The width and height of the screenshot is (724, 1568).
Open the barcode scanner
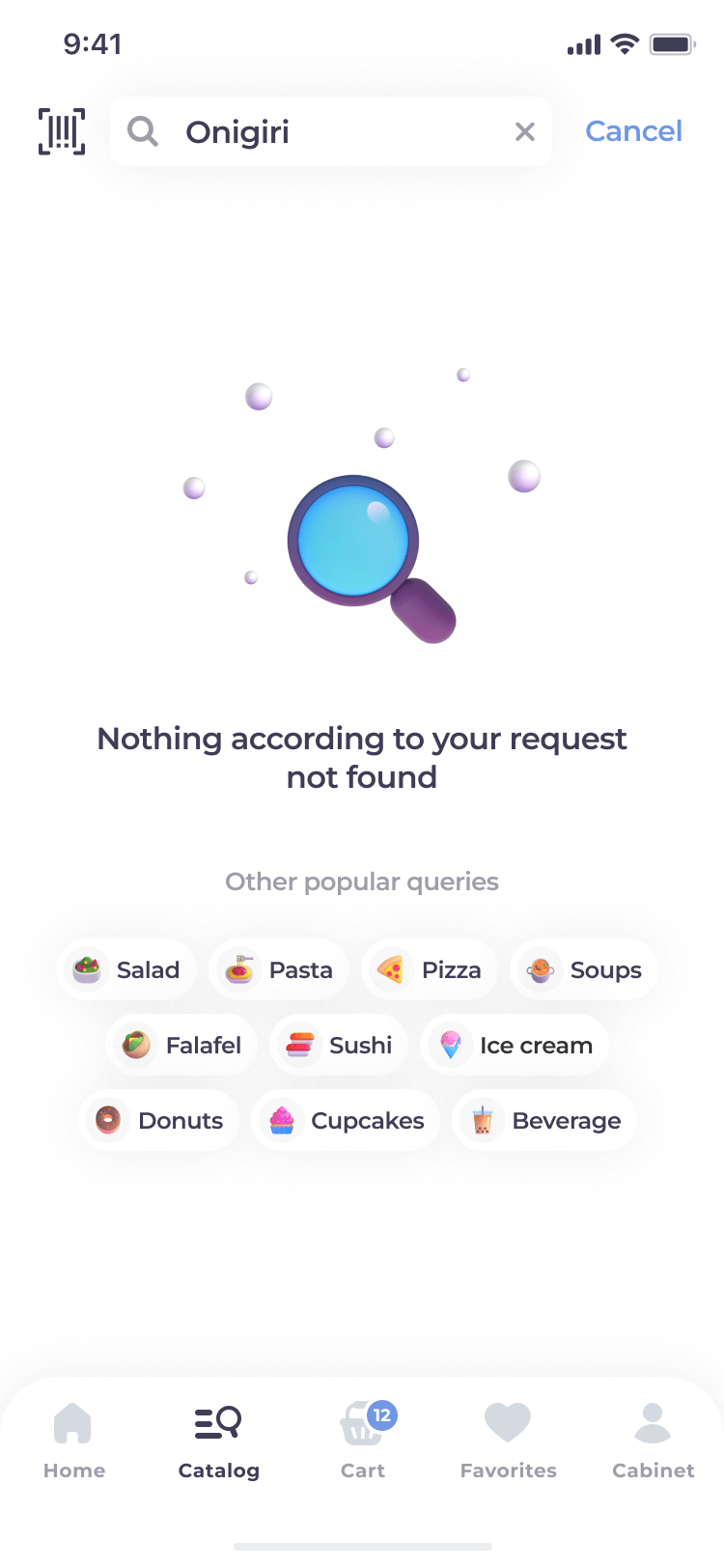[62, 131]
